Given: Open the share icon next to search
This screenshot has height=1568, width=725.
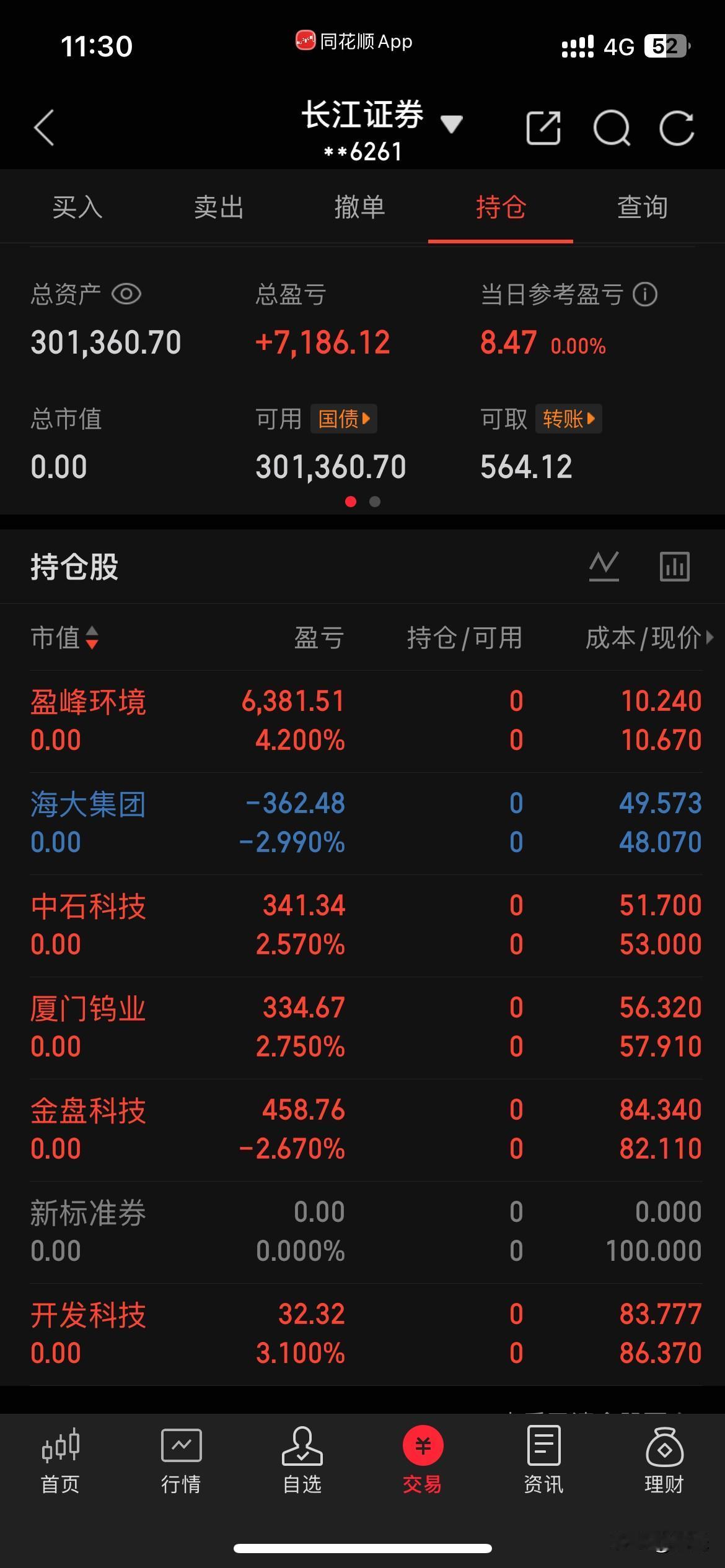Looking at the screenshot, I should point(543,126).
